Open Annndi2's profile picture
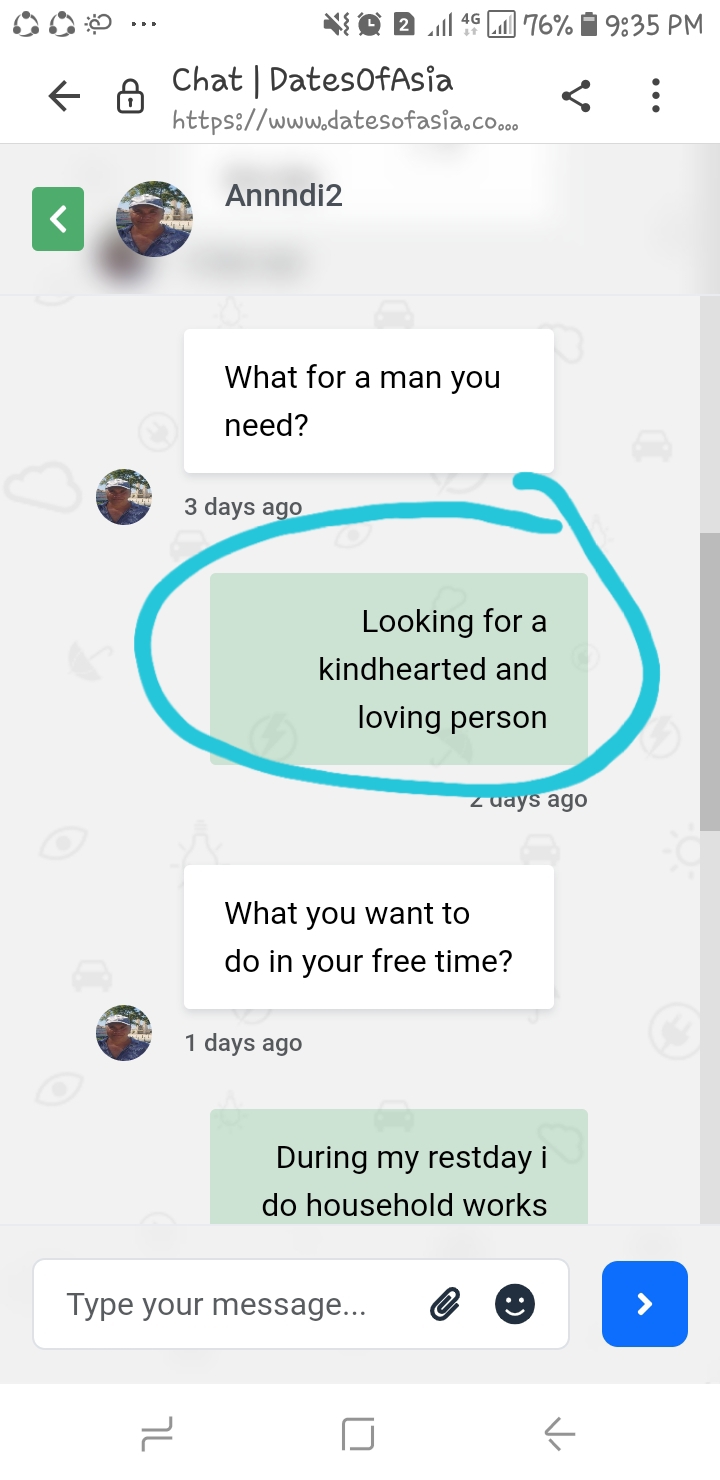Viewport: 720px width, 1480px height. [154, 219]
